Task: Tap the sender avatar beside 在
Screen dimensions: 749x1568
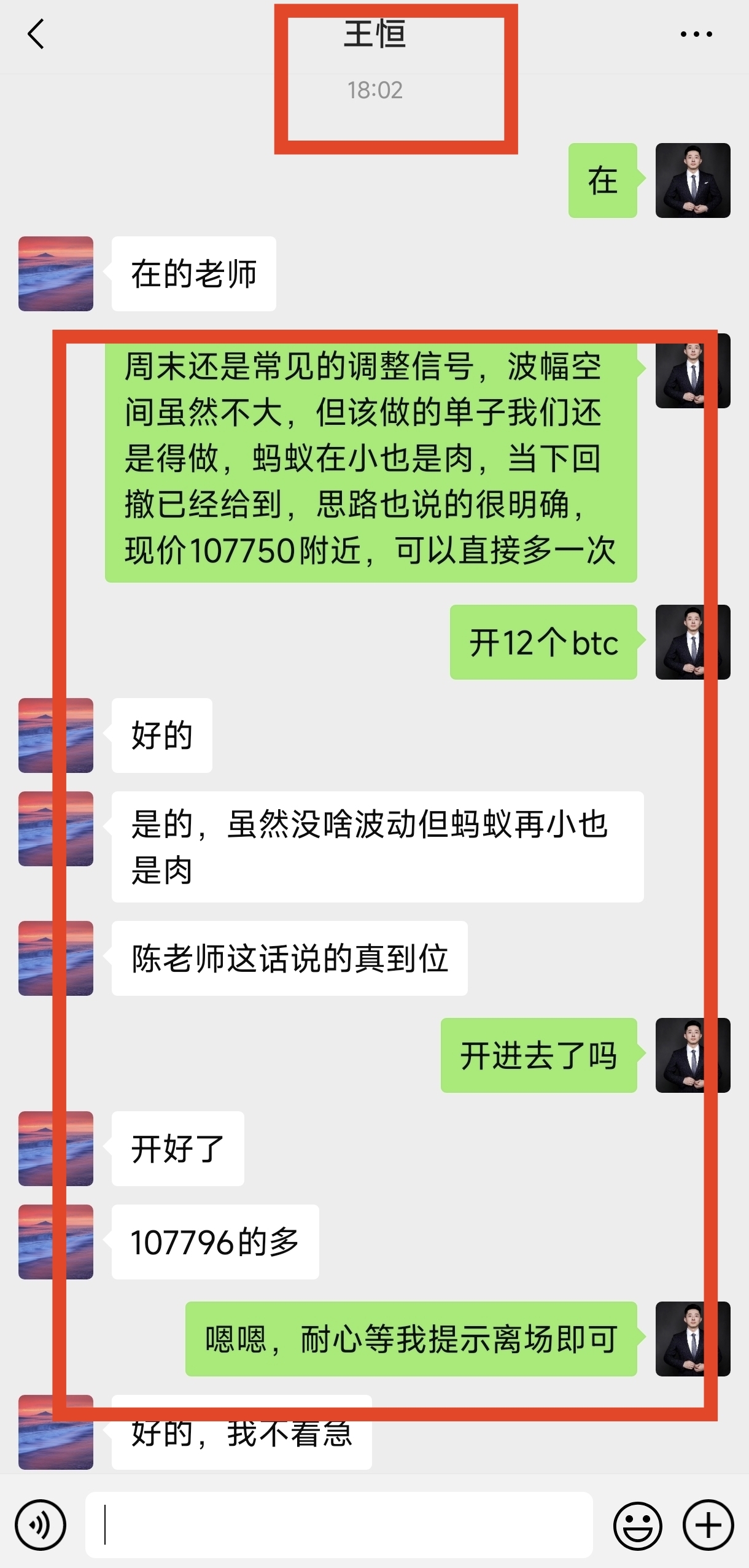Action: pos(693,180)
